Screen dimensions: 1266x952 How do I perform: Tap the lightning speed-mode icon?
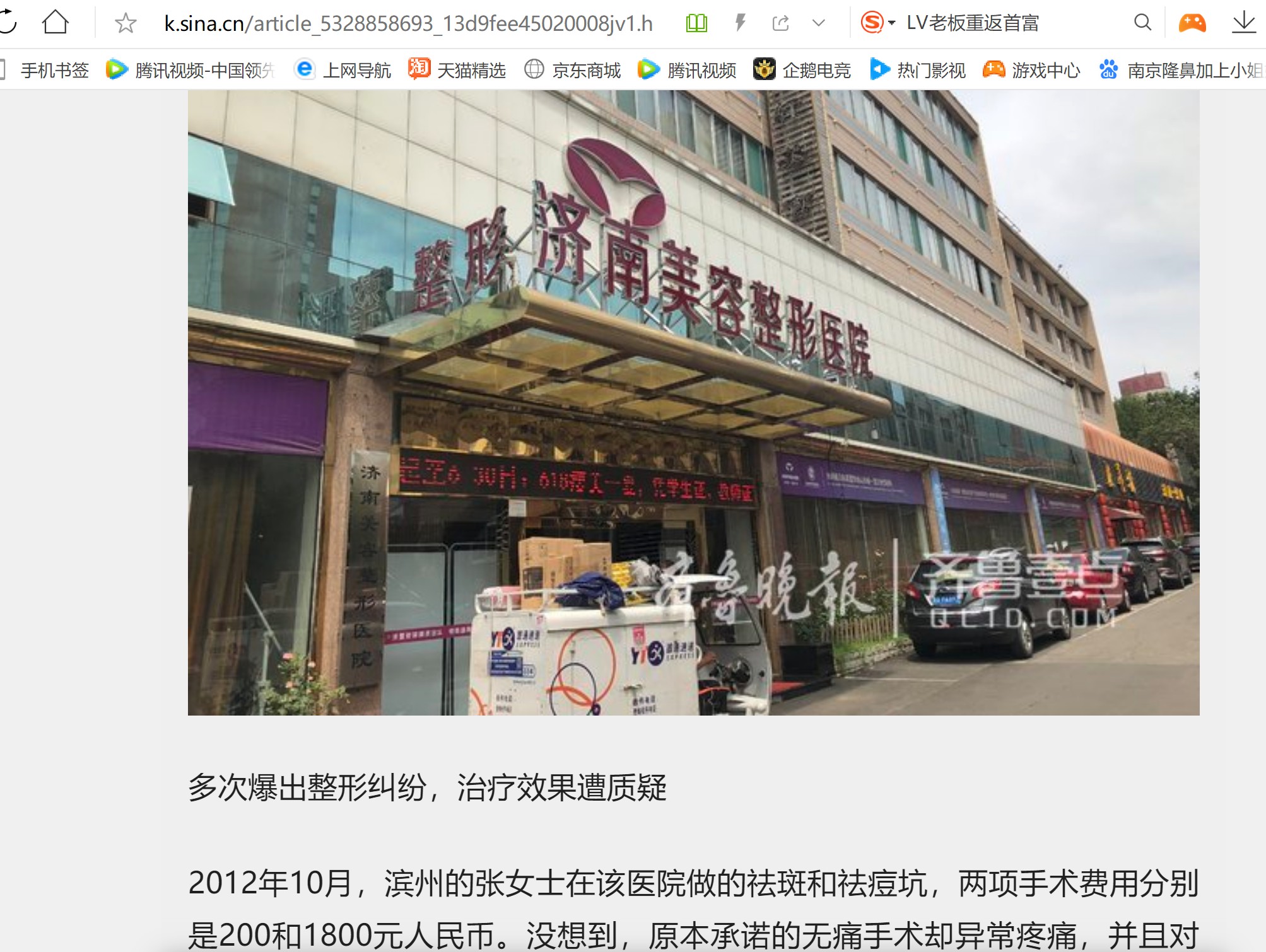click(x=740, y=23)
